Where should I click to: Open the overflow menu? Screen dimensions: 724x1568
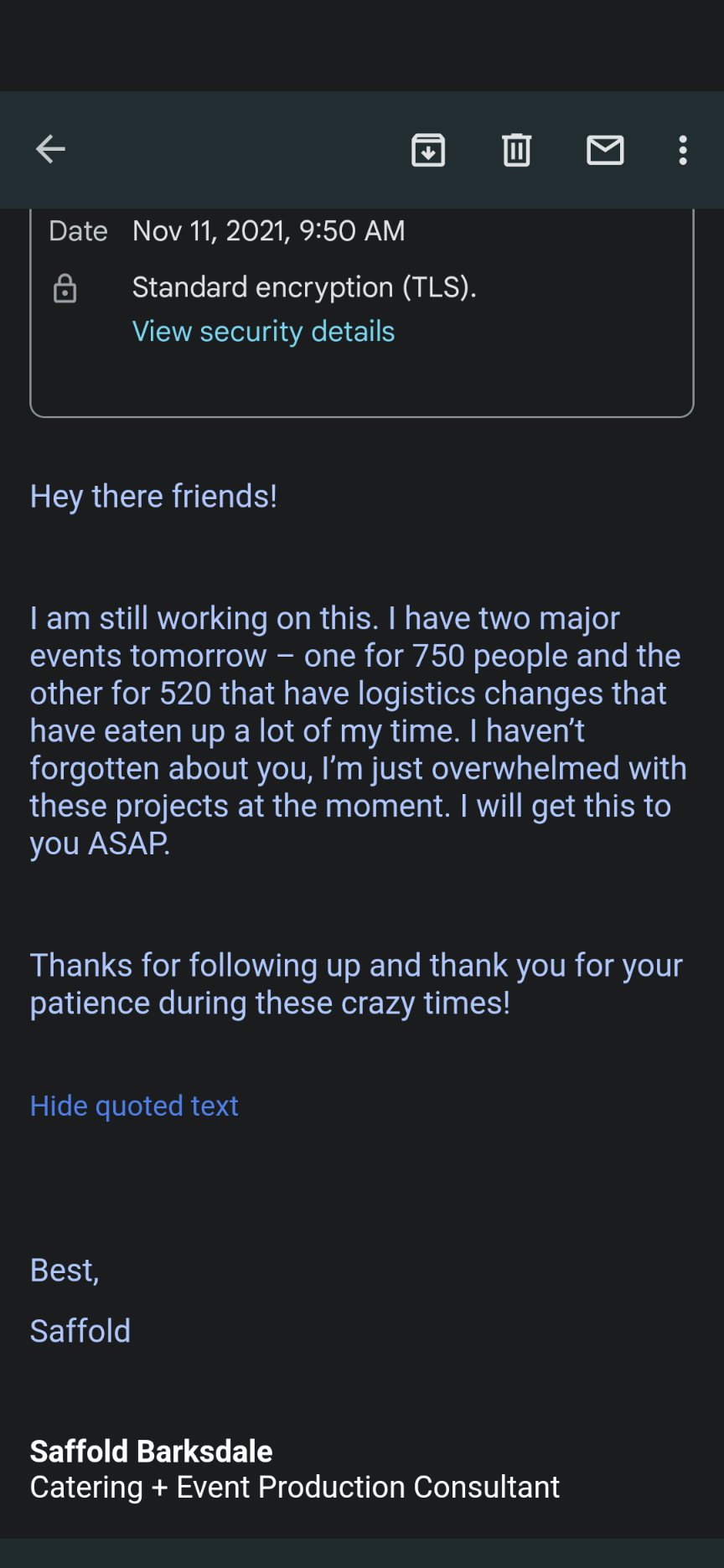coord(683,150)
